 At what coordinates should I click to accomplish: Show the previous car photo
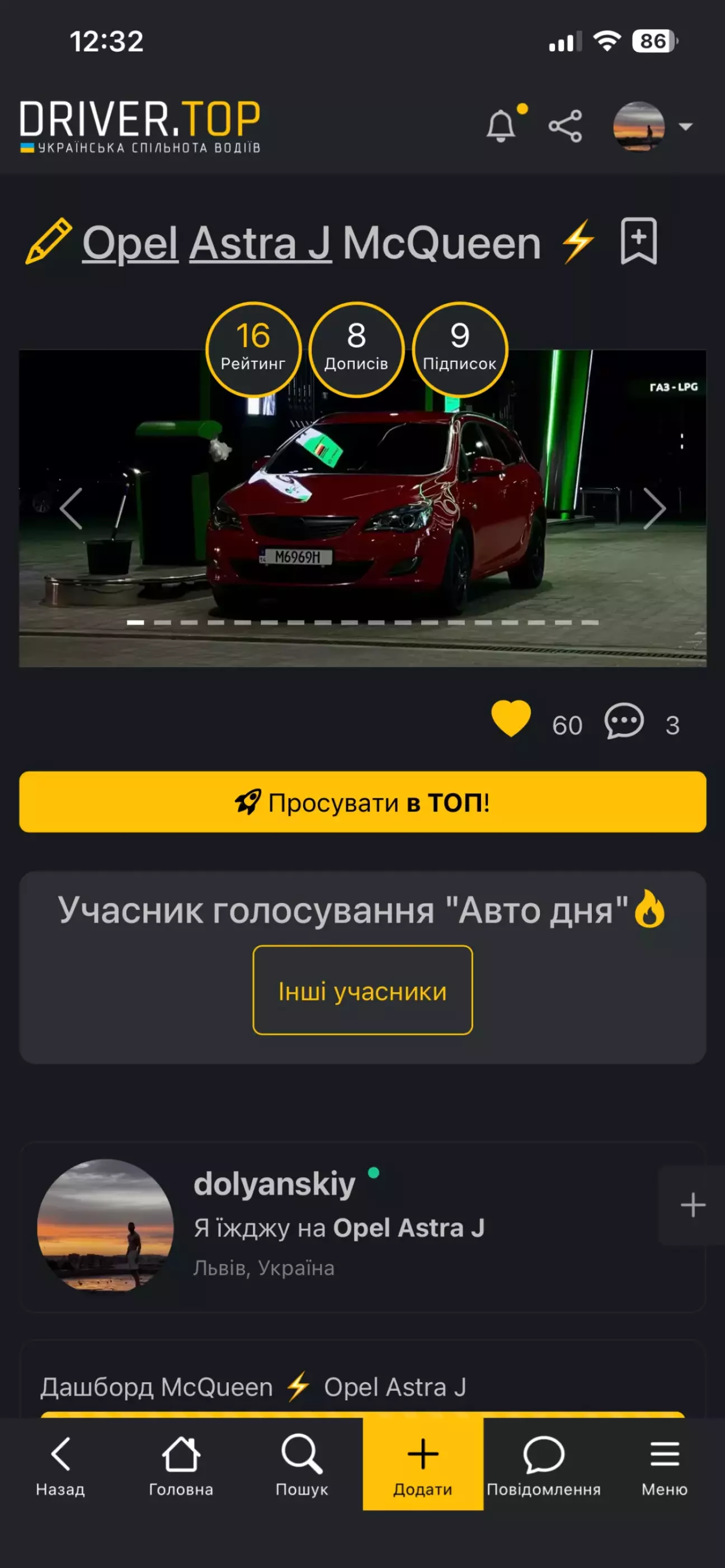coord(71,508)
